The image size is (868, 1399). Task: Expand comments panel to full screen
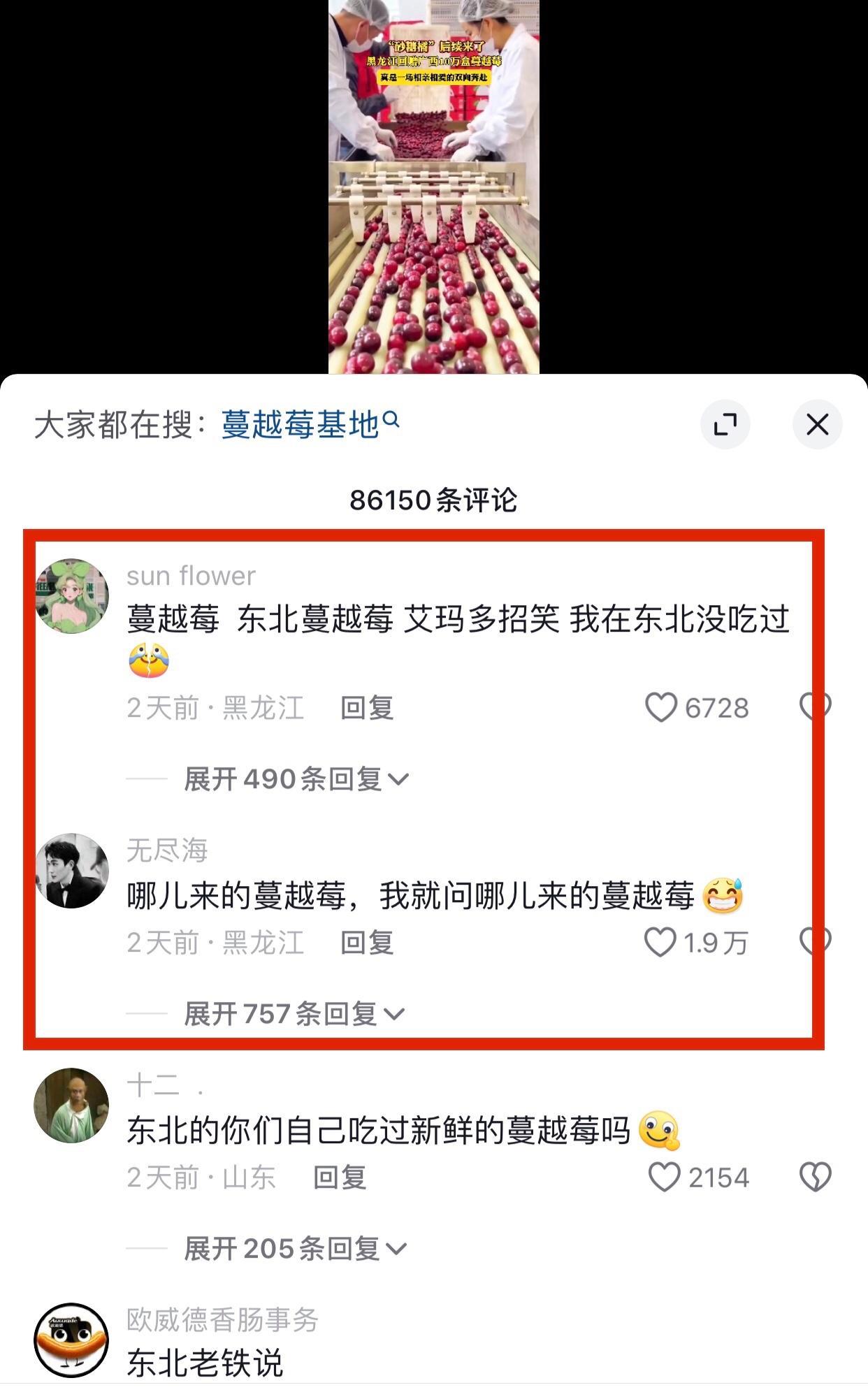coord(725,424)
